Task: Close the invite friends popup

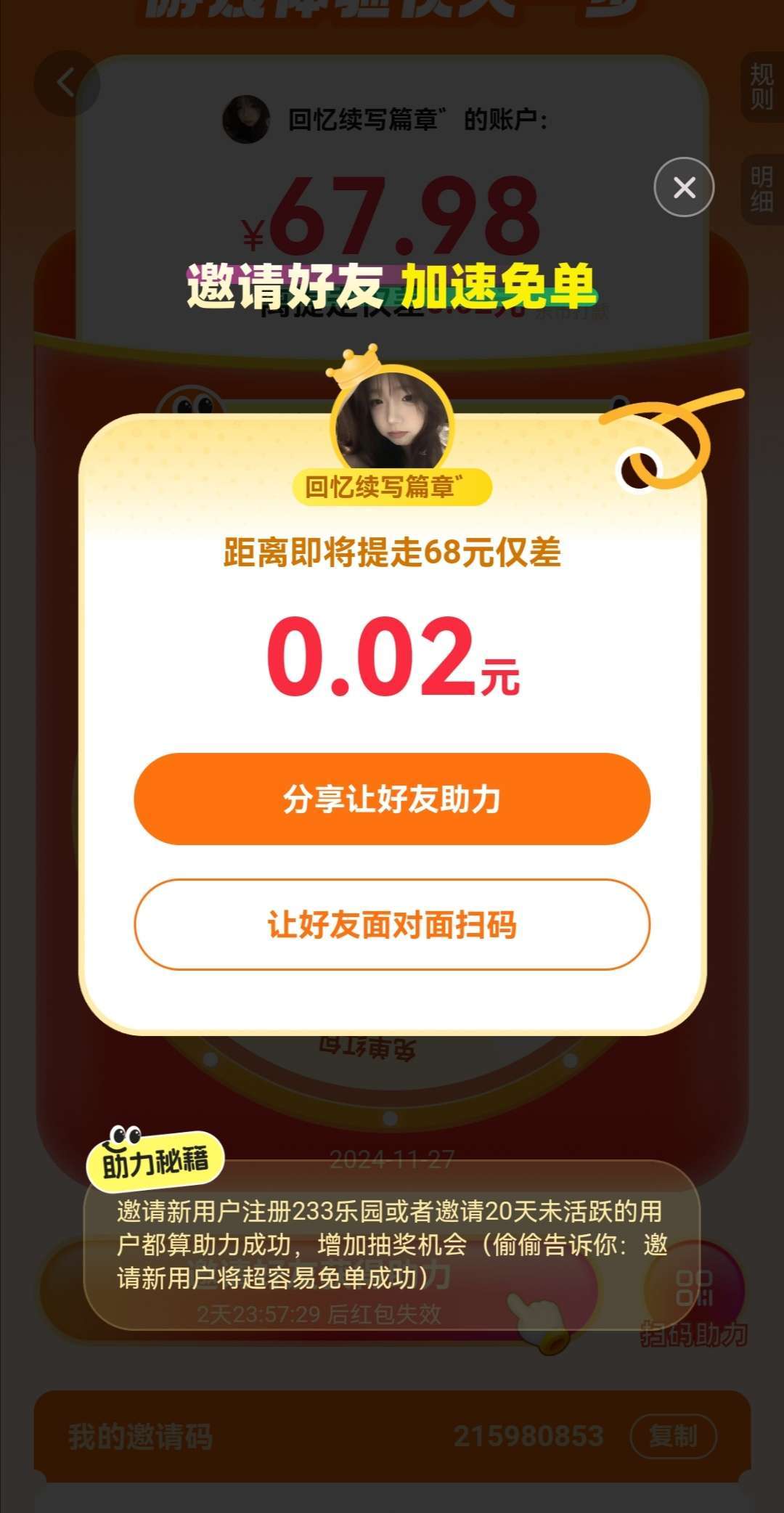Action: click(684, 187)
